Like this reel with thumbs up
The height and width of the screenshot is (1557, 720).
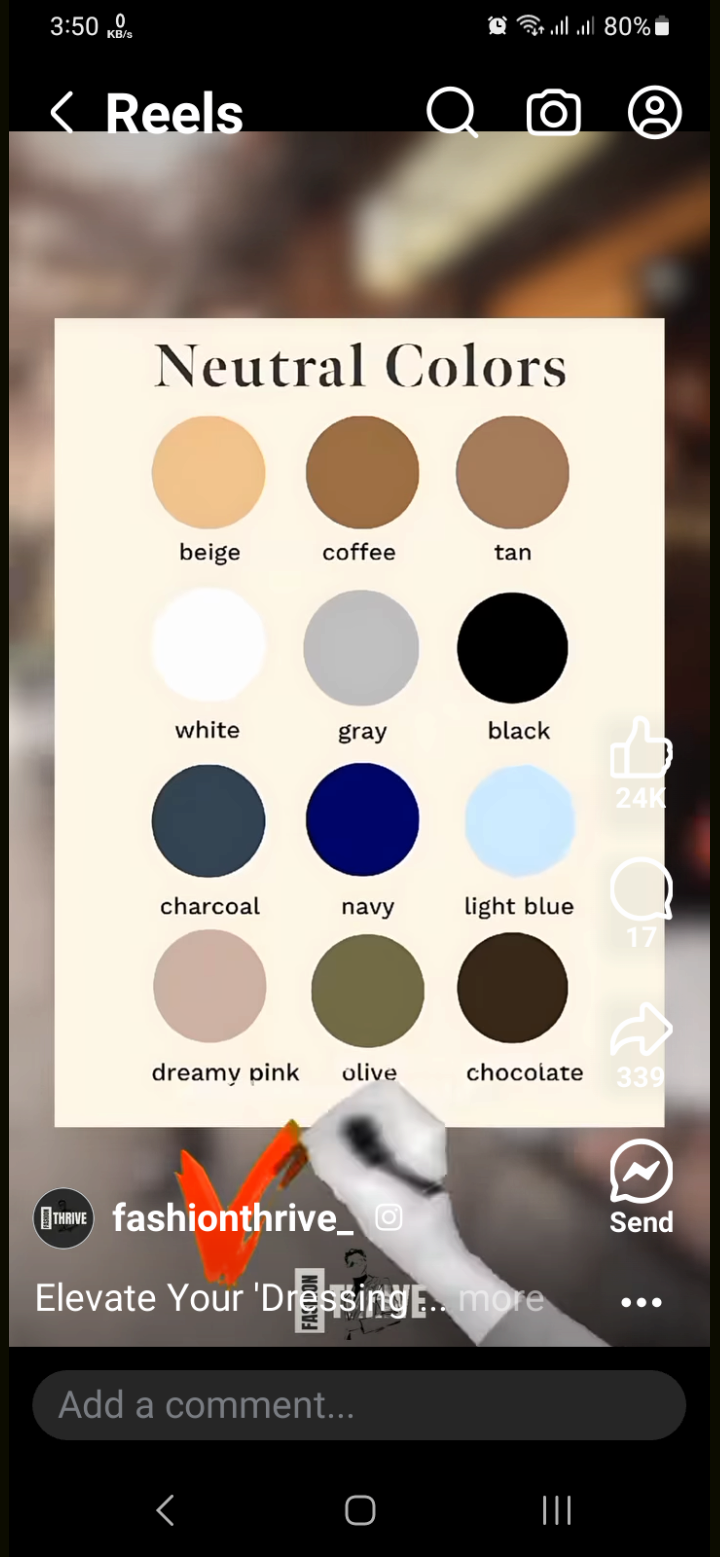coord(640,750)
